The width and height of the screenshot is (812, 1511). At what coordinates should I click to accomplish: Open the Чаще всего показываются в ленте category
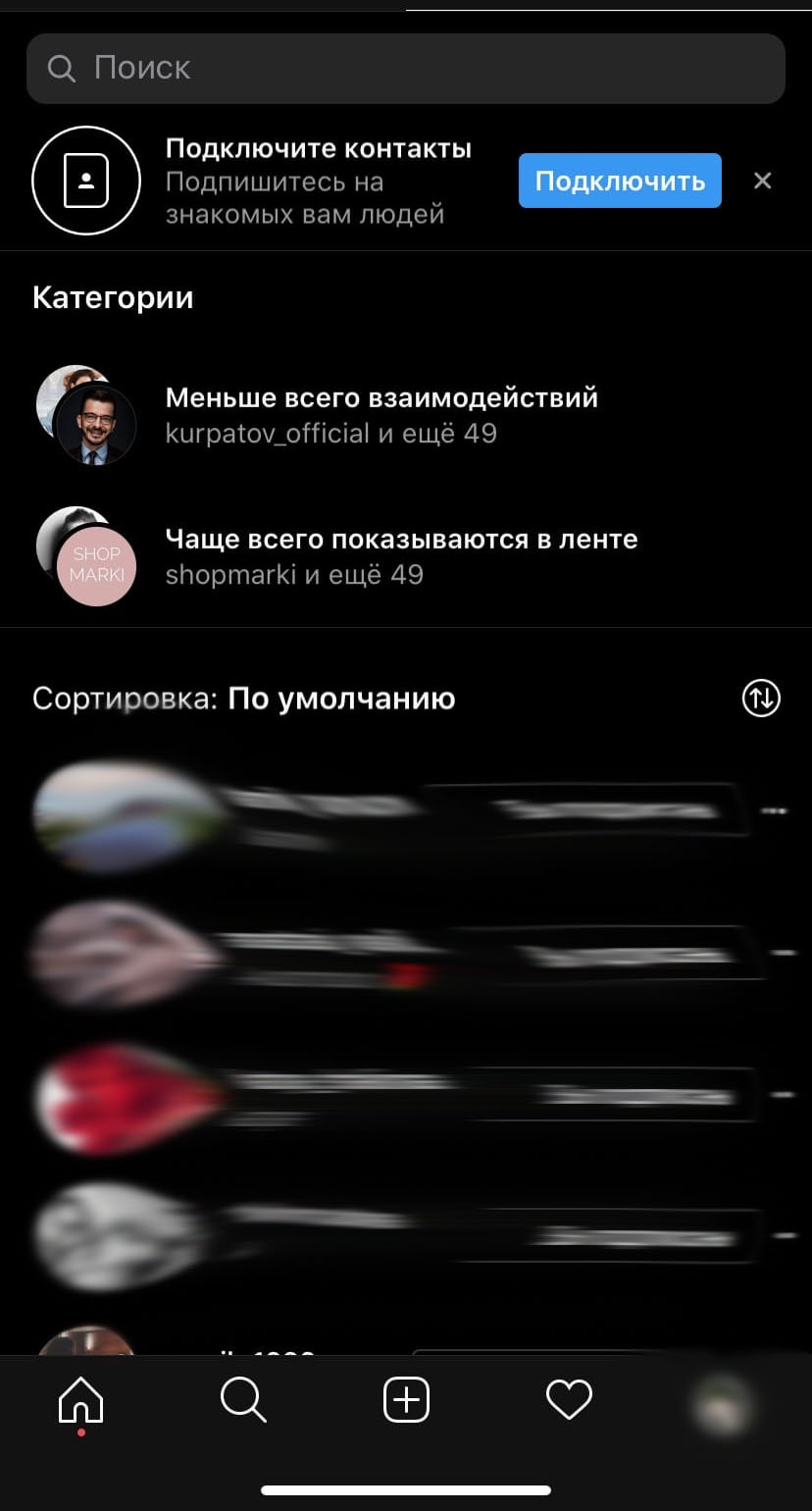tap(401, 556)
